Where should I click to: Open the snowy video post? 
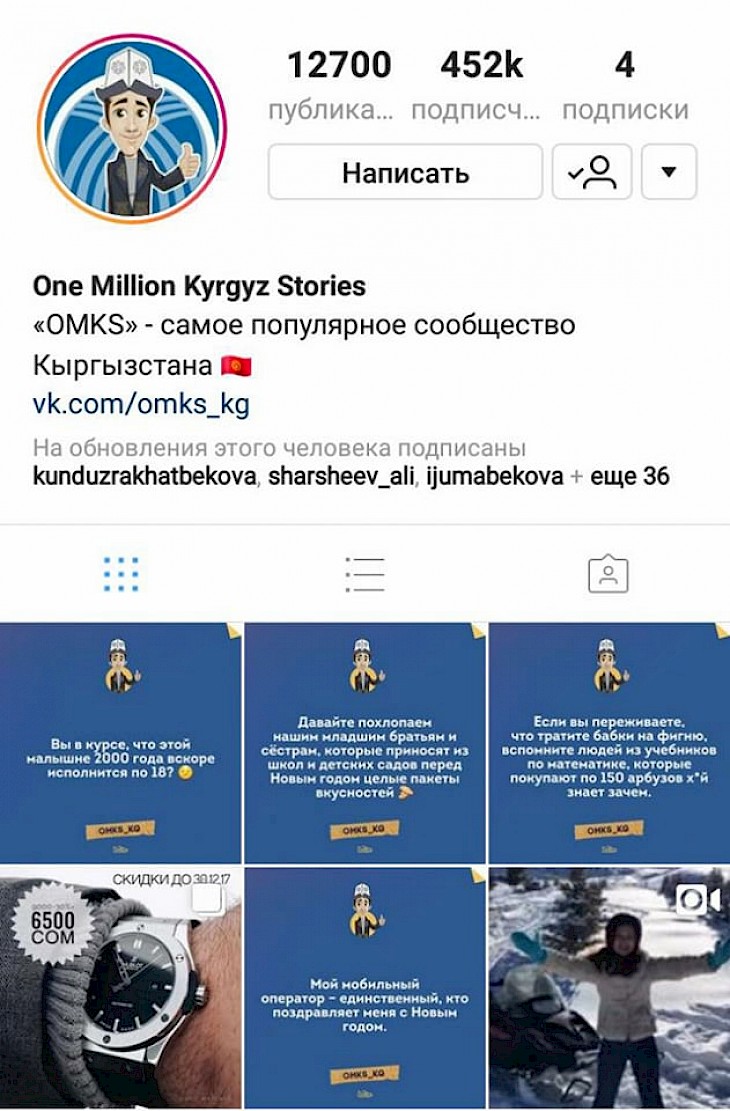pyautogui.click(x=608, y=988)
